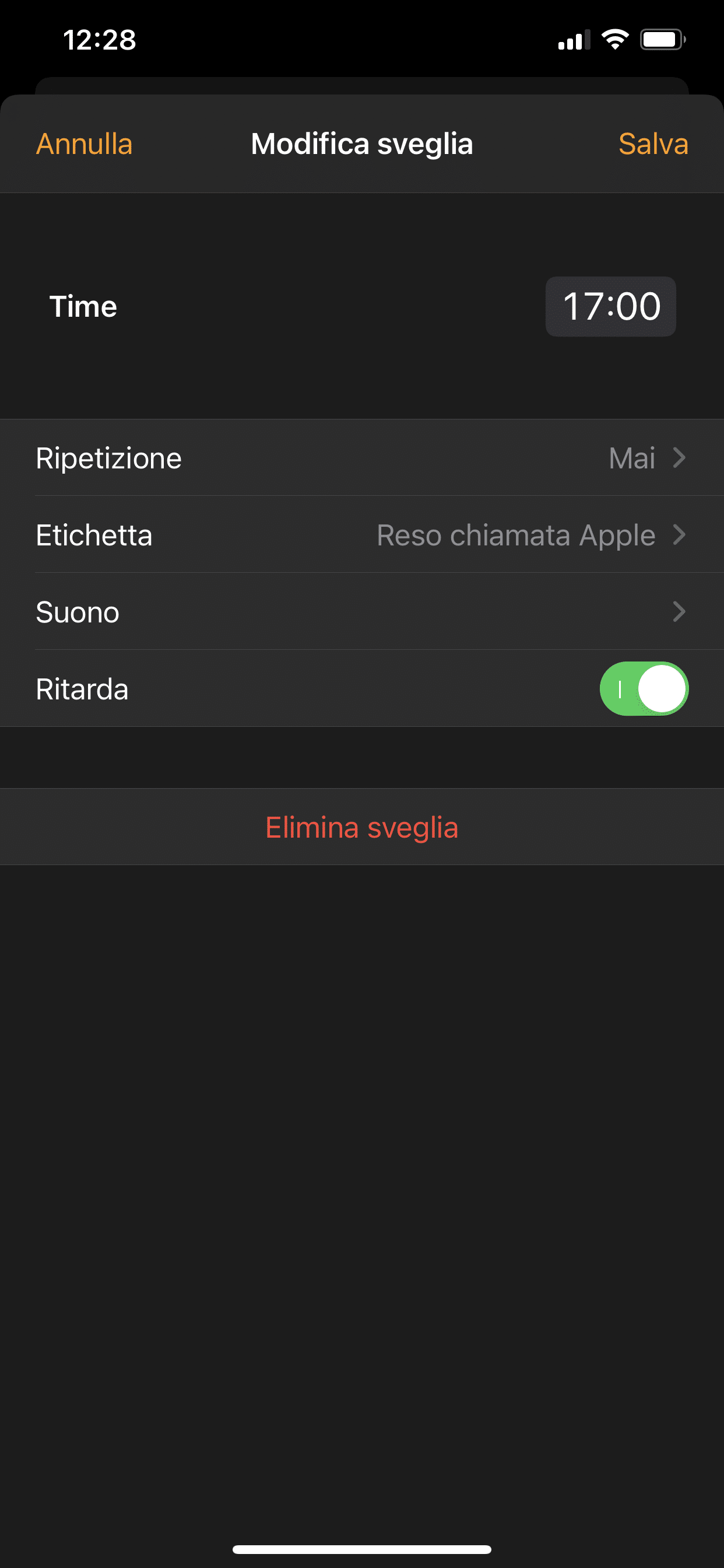Viewport: 724px width, 1568px height.
Task: Delete alarm via Elimina sveglia
Action: [362, 827]
